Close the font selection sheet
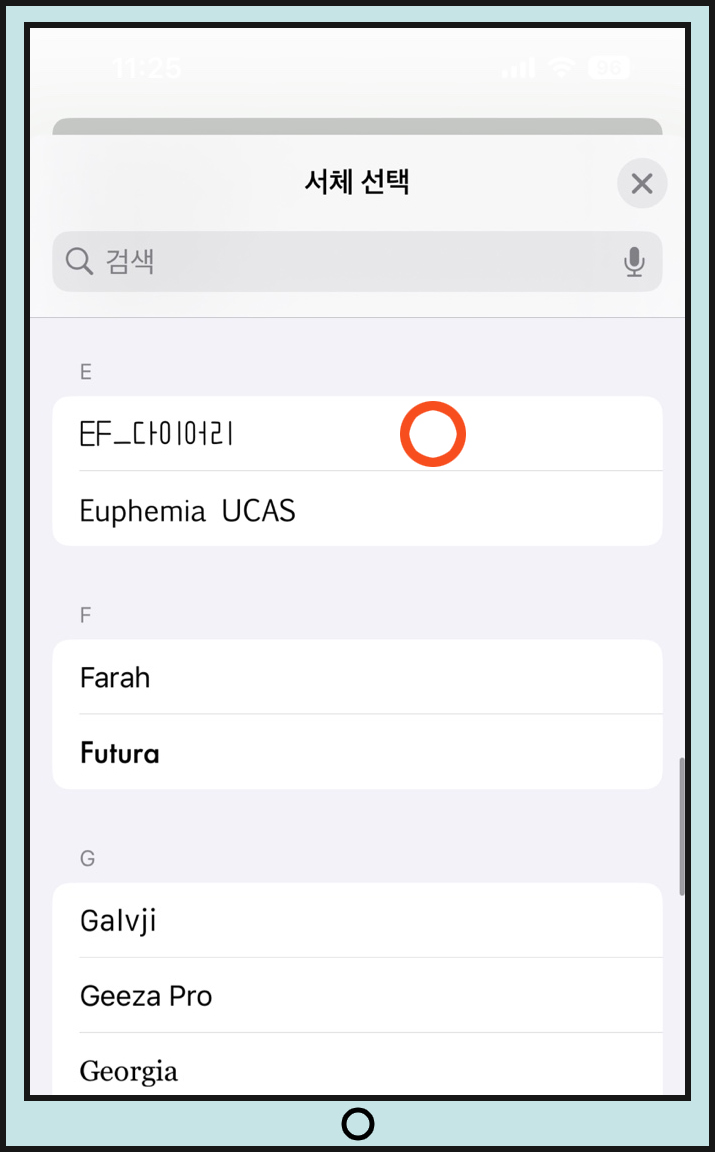 point(642,183)
